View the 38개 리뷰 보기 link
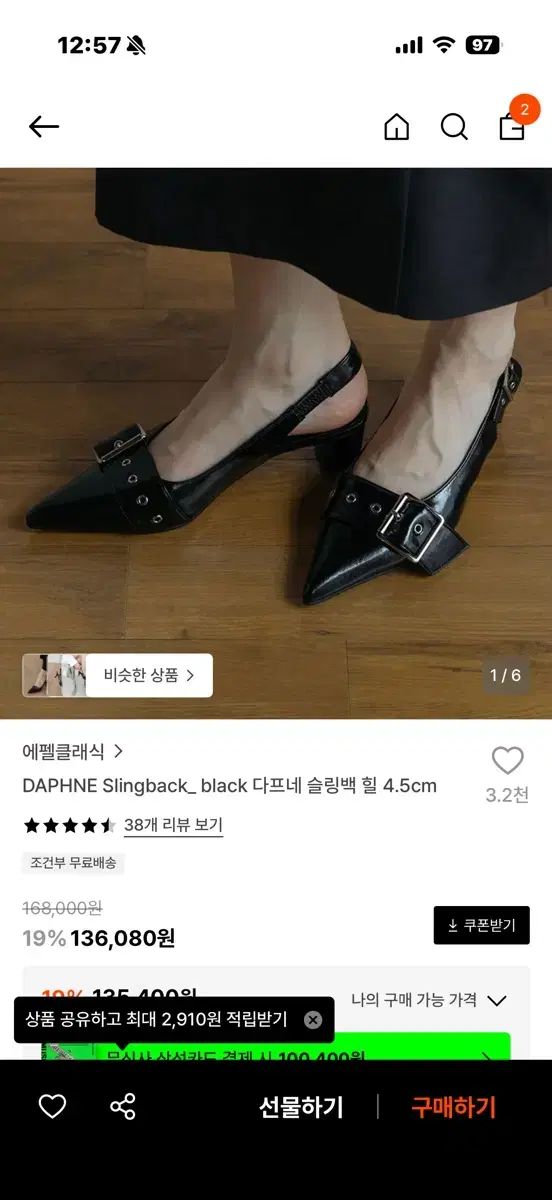 (173, 826)
